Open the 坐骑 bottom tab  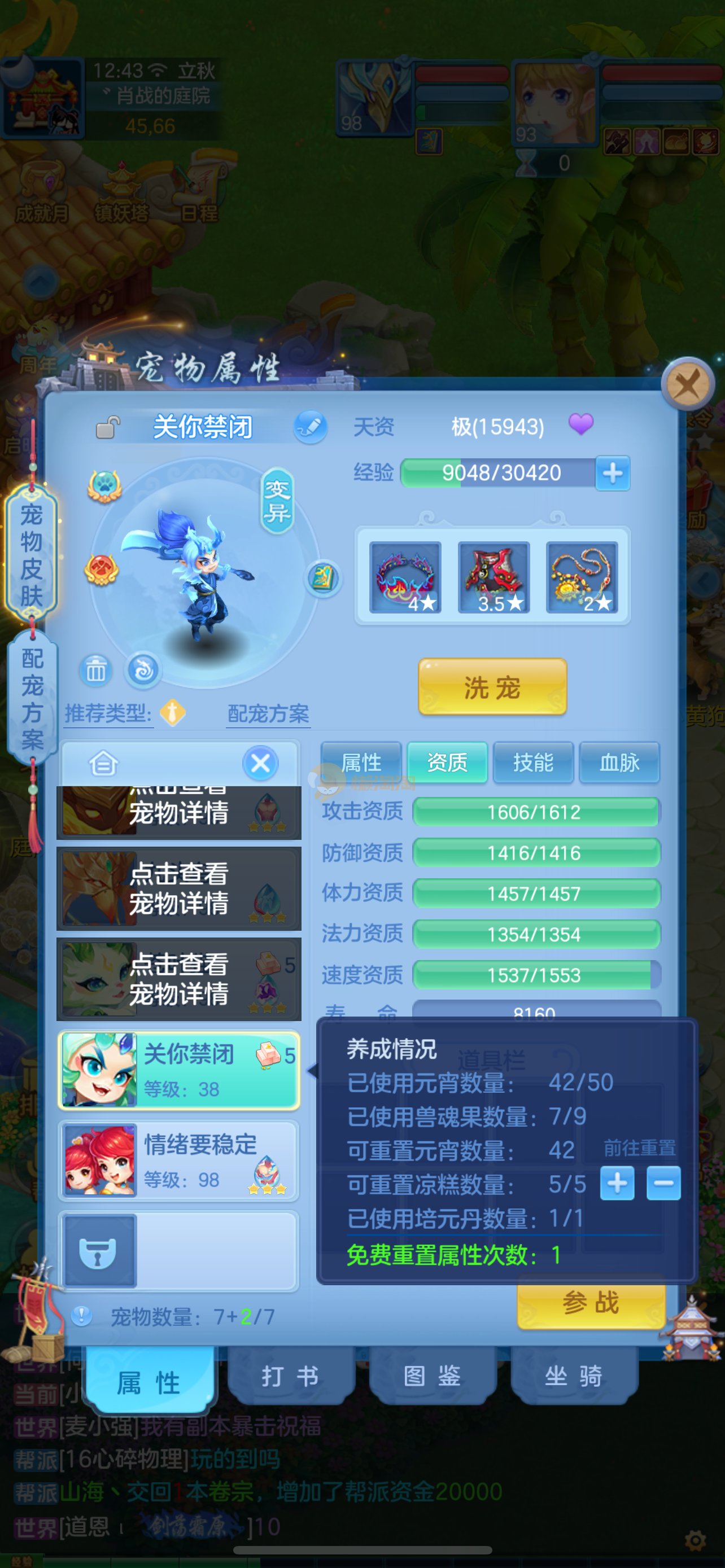[574, 1376]
